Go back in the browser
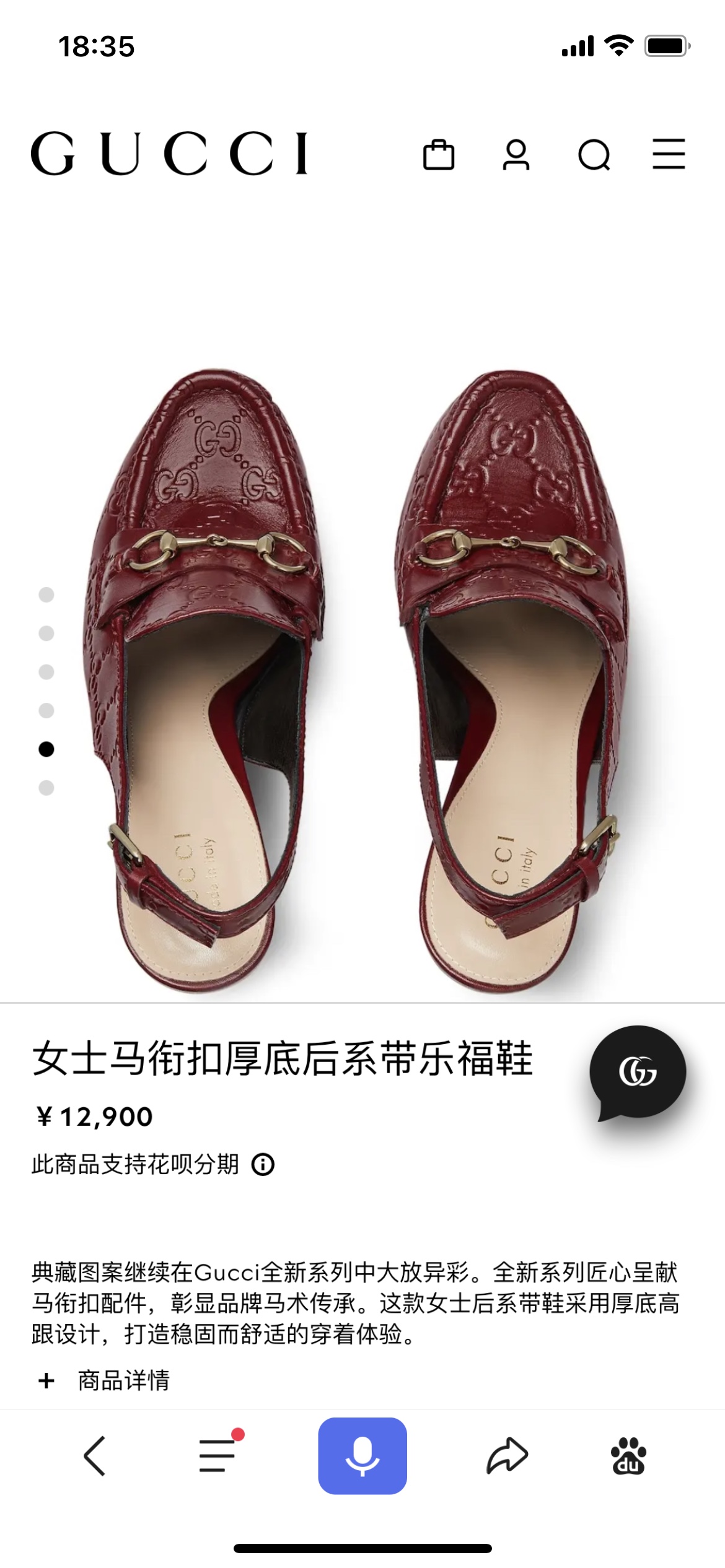The width and height of the screenshot is (725, 1568). click(95, 1456)
